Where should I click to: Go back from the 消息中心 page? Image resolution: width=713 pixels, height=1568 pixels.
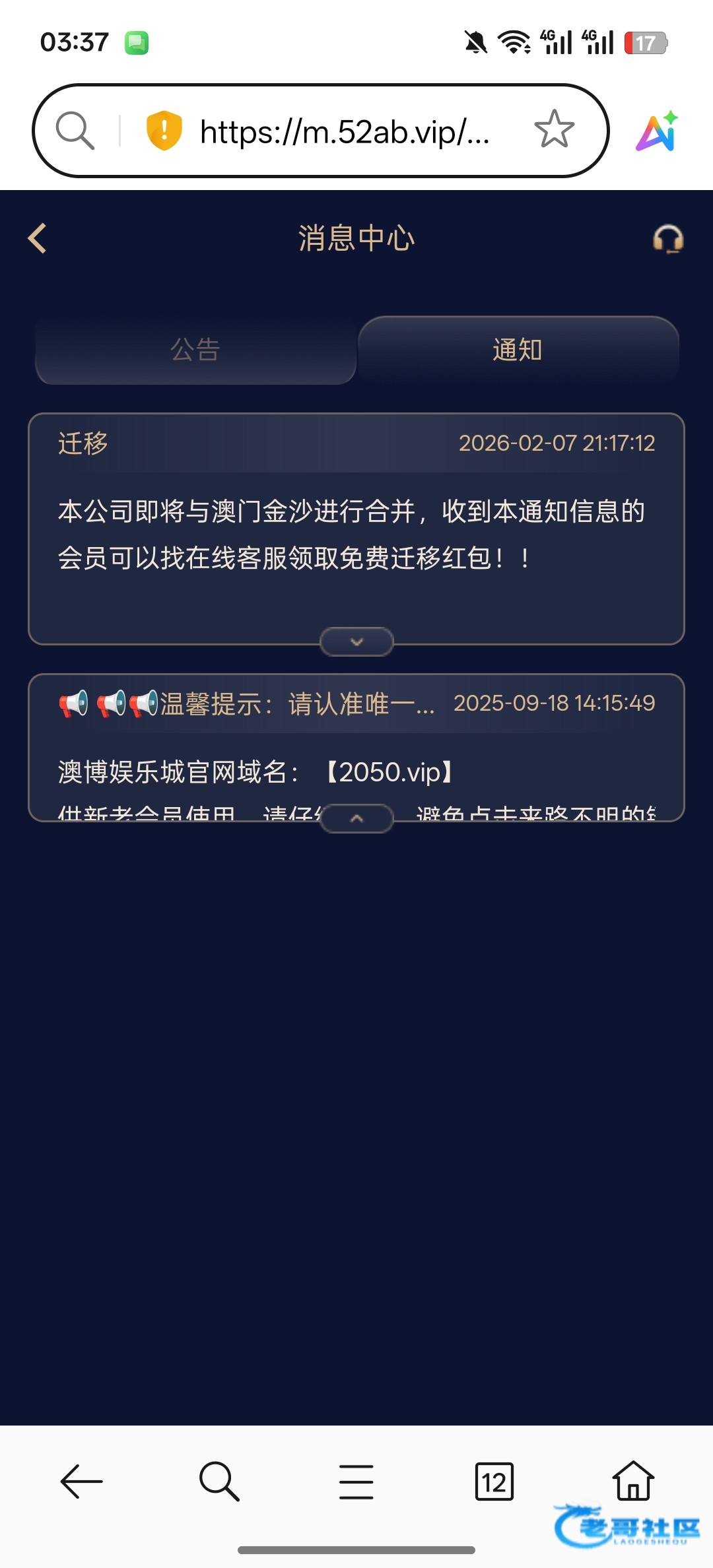[38, 238]
